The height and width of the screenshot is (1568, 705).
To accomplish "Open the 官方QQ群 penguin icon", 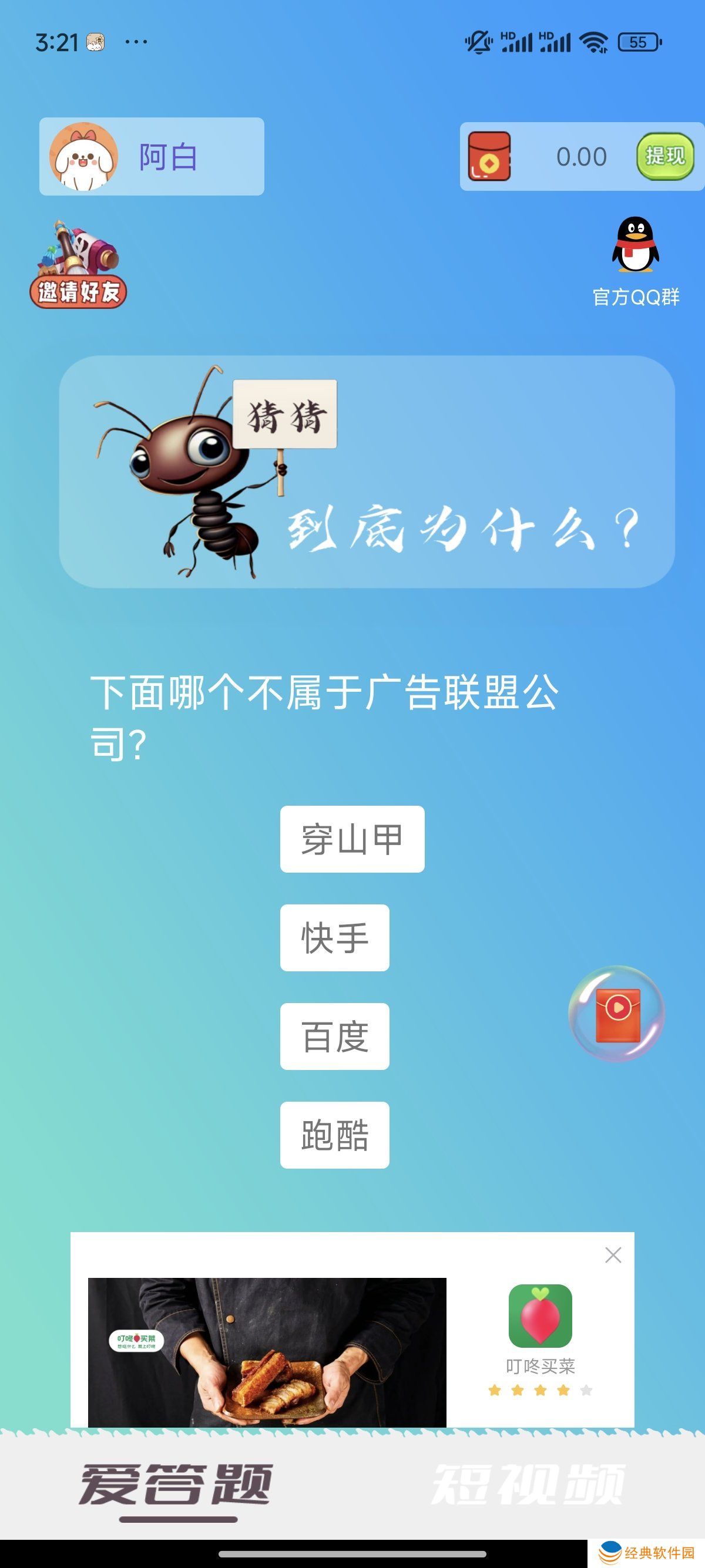I will click(636, 260).
